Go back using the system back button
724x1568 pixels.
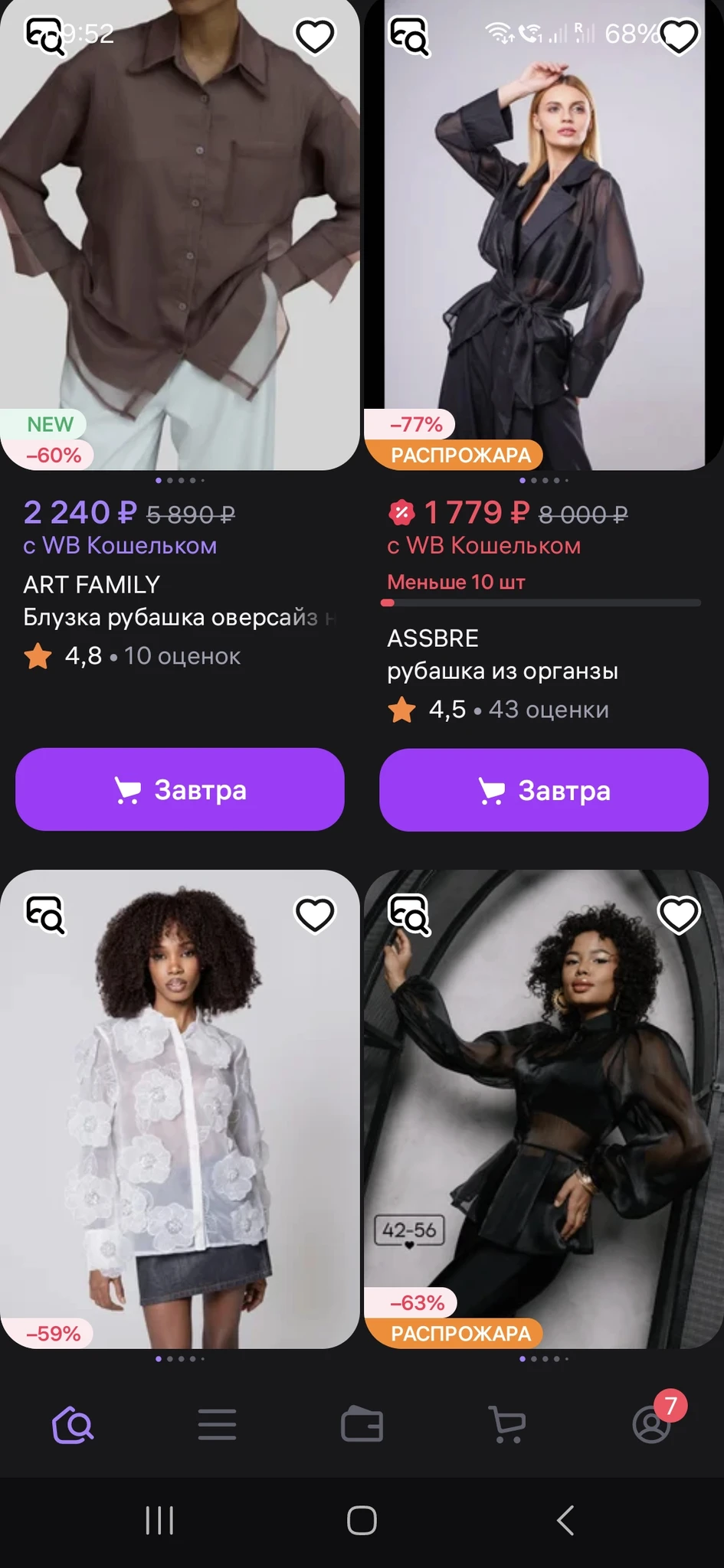[565, 1520]
